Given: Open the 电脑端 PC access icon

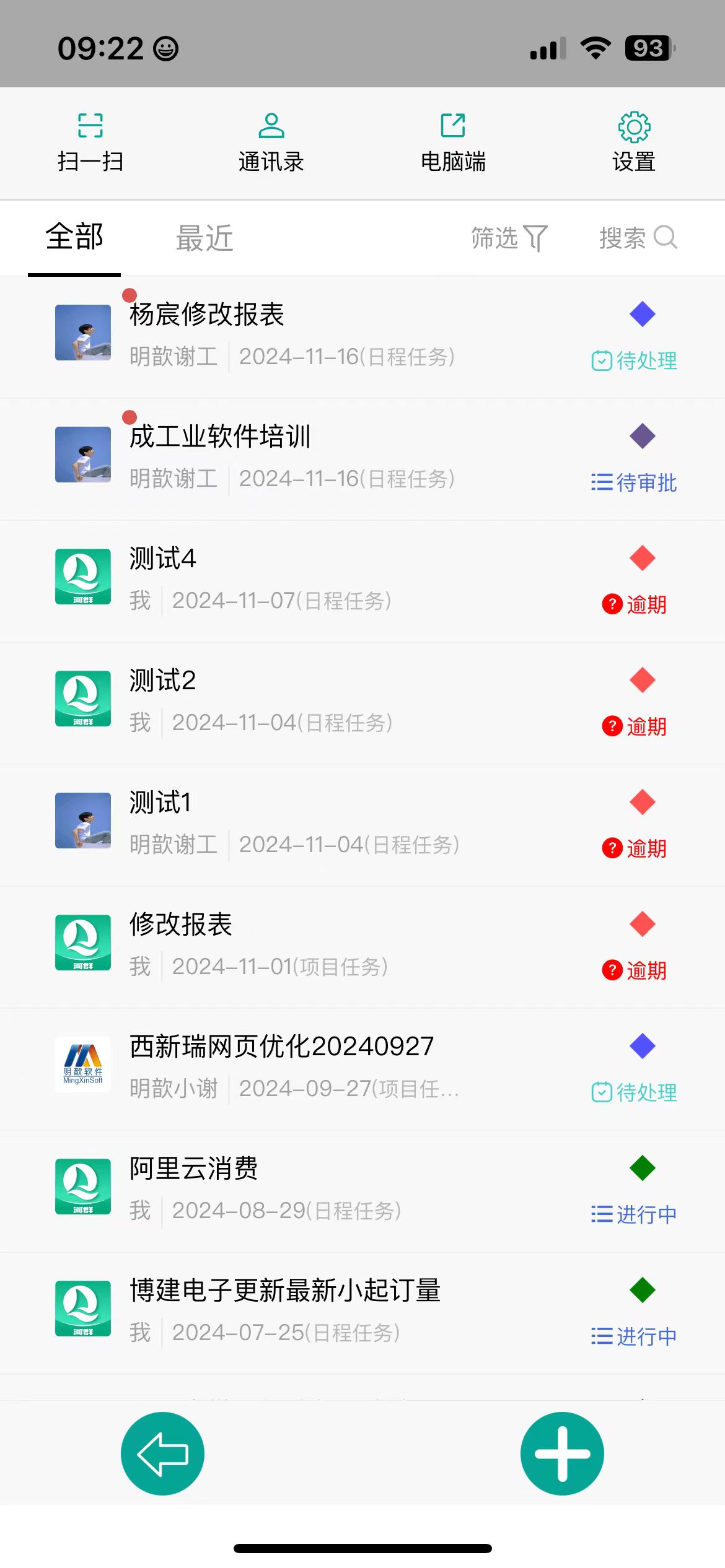Looking at the screenshot, I should point(452,139).
